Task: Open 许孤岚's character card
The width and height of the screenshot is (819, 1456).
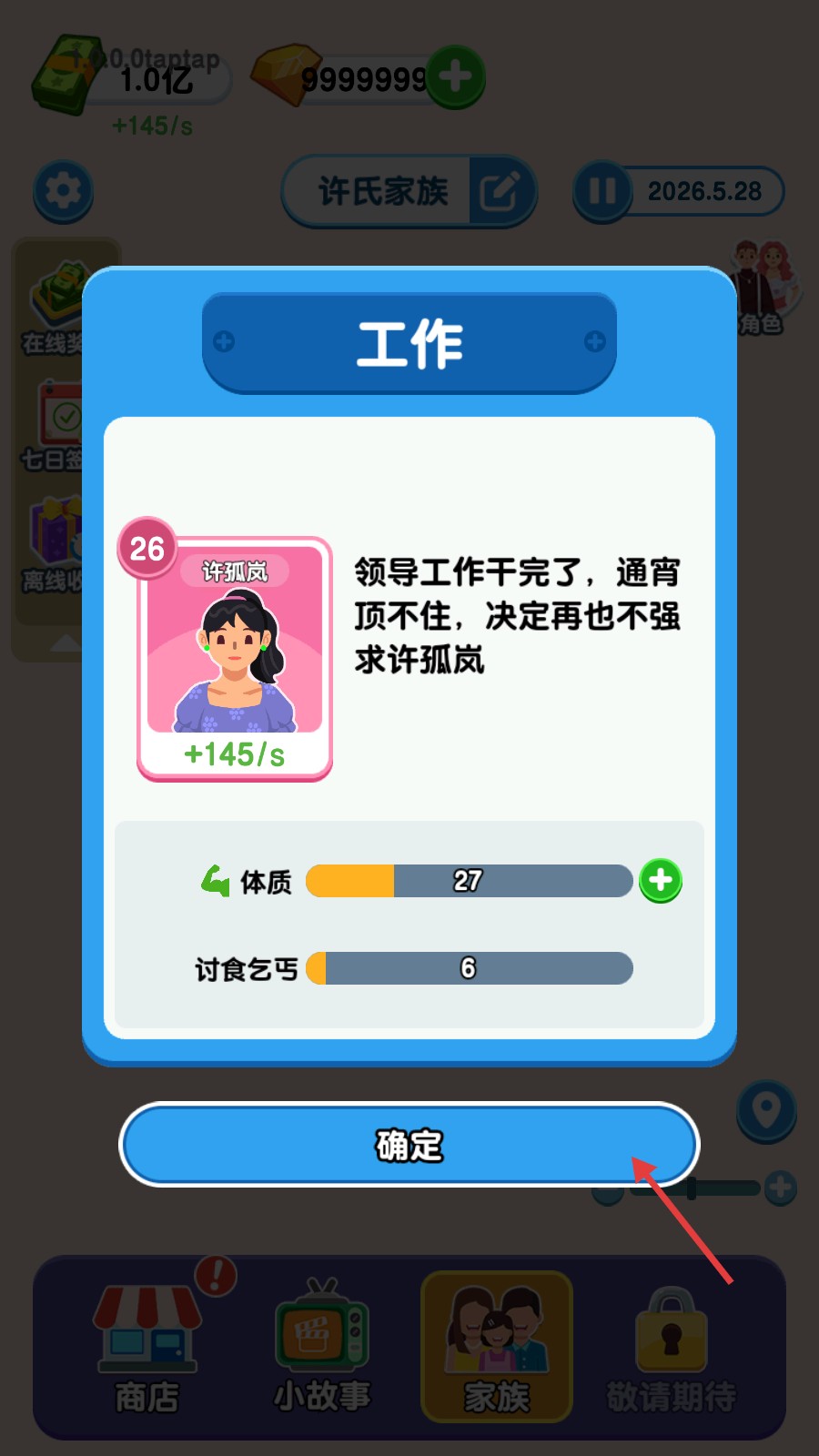Action: pos(235,658)
